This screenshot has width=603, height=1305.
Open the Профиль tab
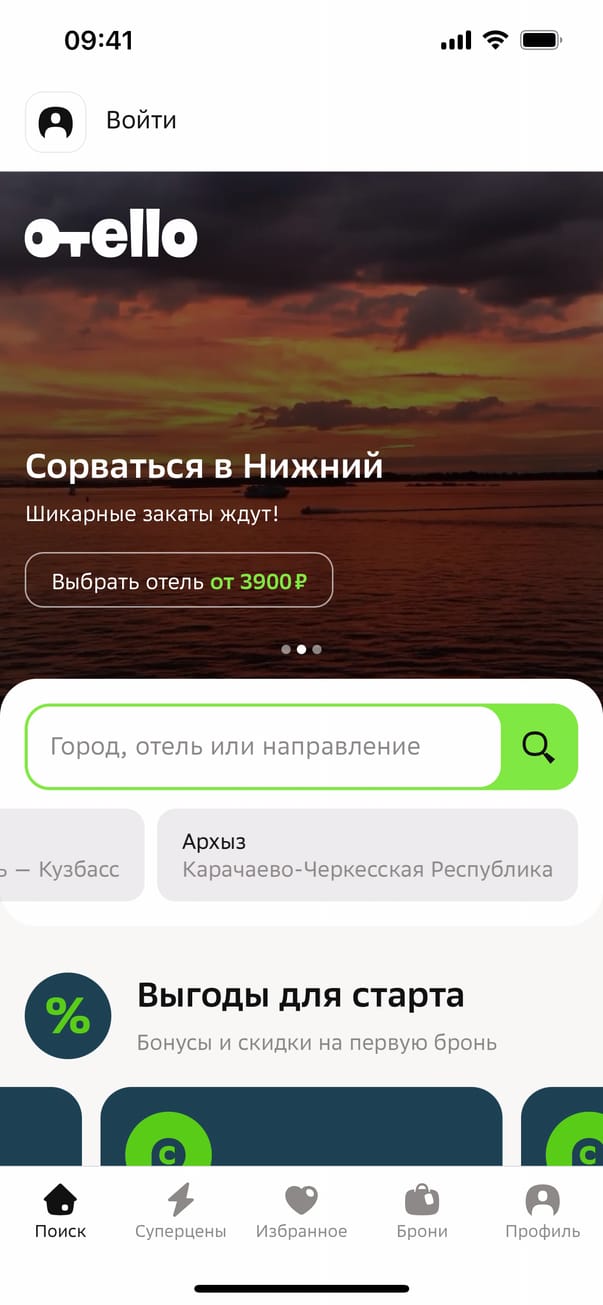point(542,1212)
